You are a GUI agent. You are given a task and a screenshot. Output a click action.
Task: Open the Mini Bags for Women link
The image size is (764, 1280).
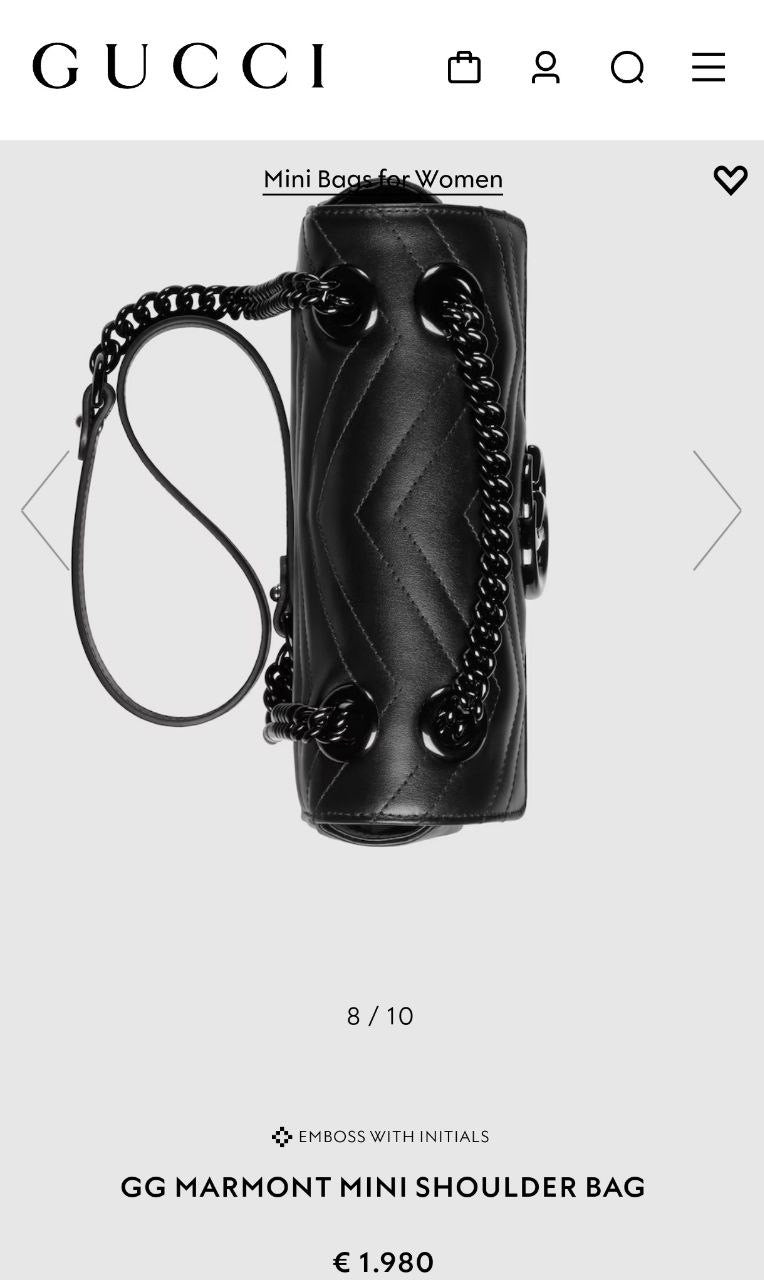click(x=382, y=179)
